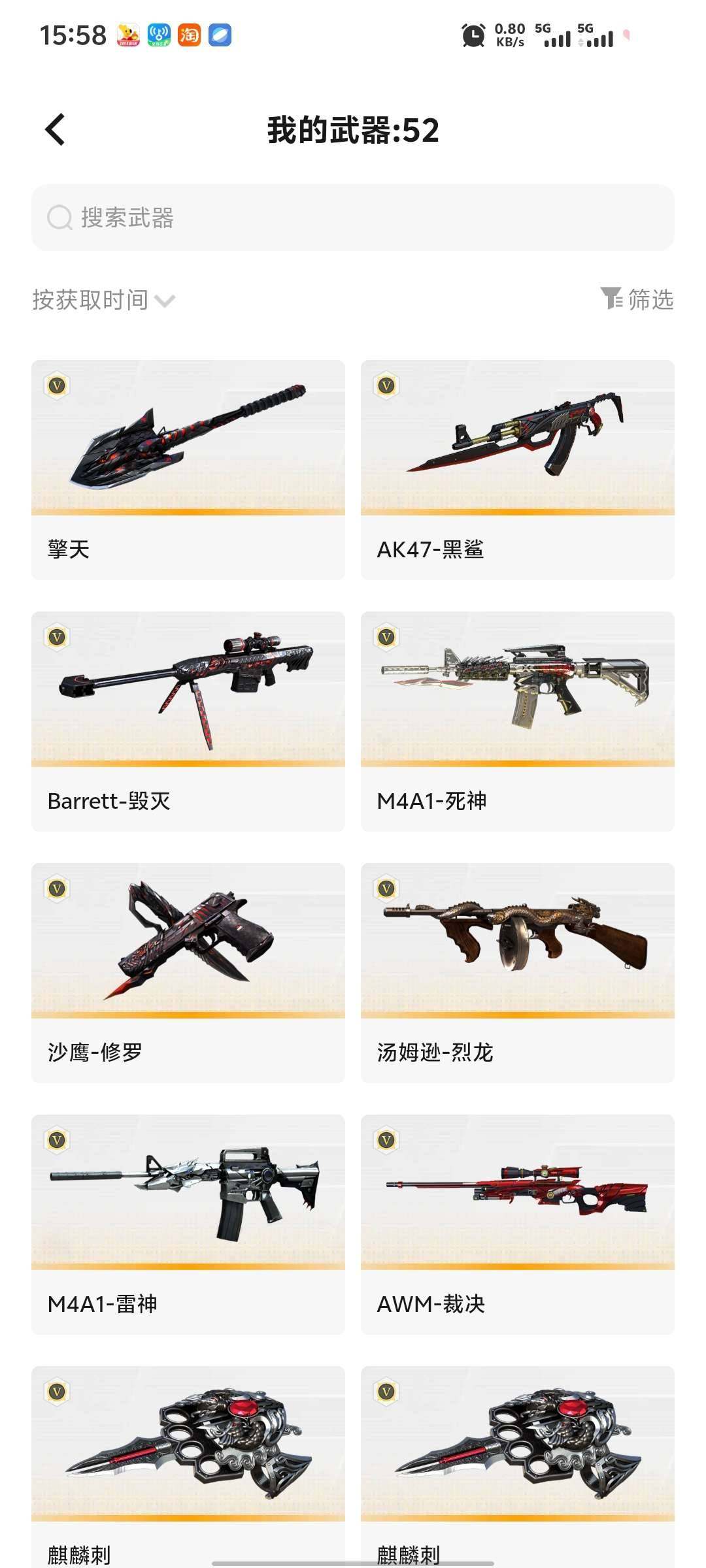Tap the V badge on AK47-黑鲨 card
This screenshot has width=706, height=1568.
tap(387, 385)
